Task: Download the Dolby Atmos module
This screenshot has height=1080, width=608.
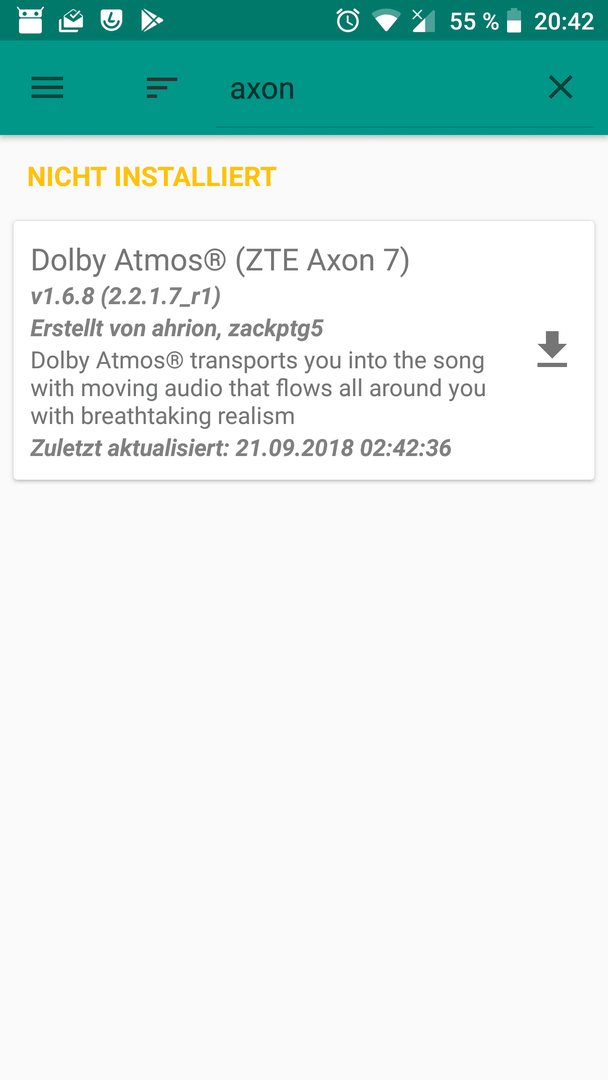Action: (x=552, y=349)
